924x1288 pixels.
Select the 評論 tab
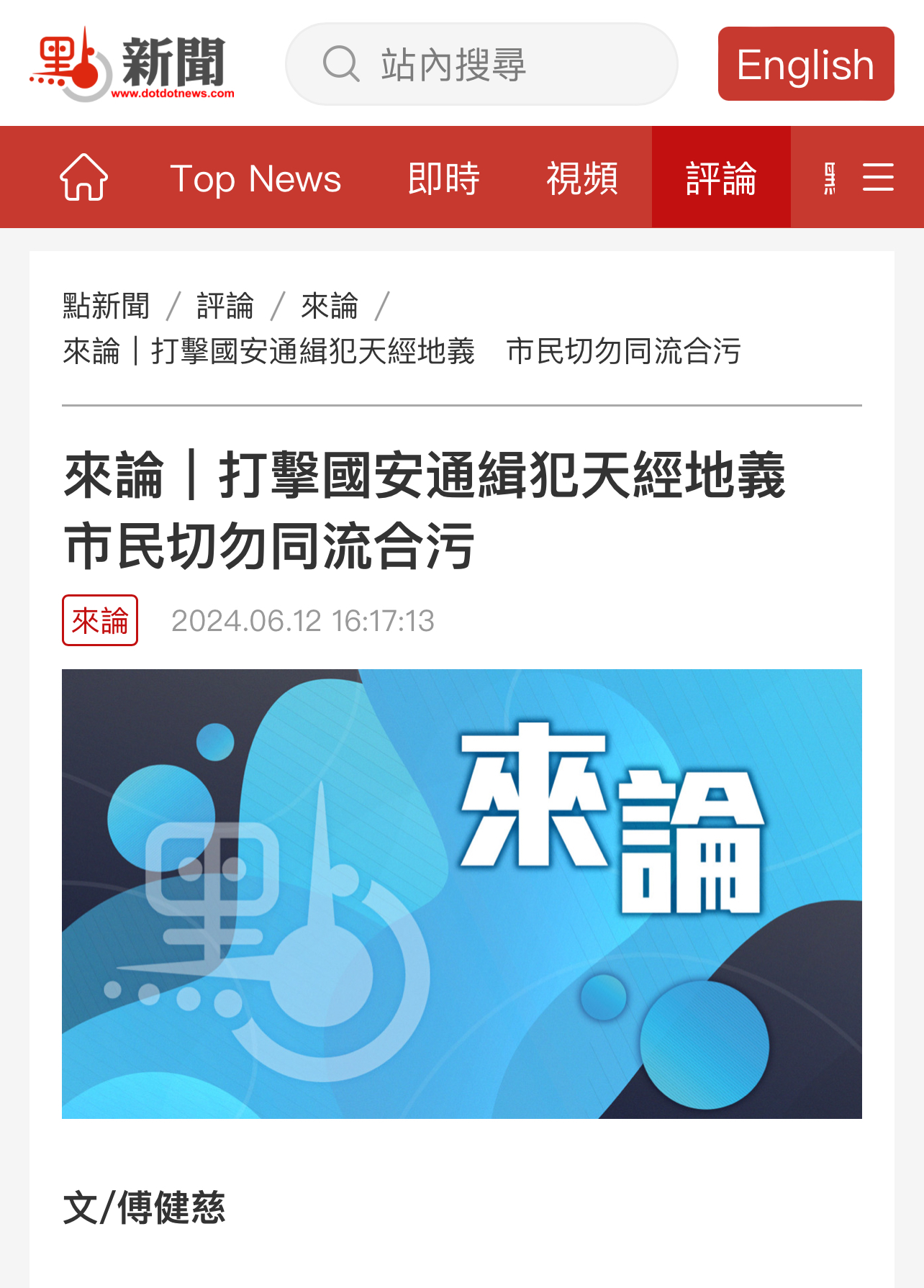720,178
